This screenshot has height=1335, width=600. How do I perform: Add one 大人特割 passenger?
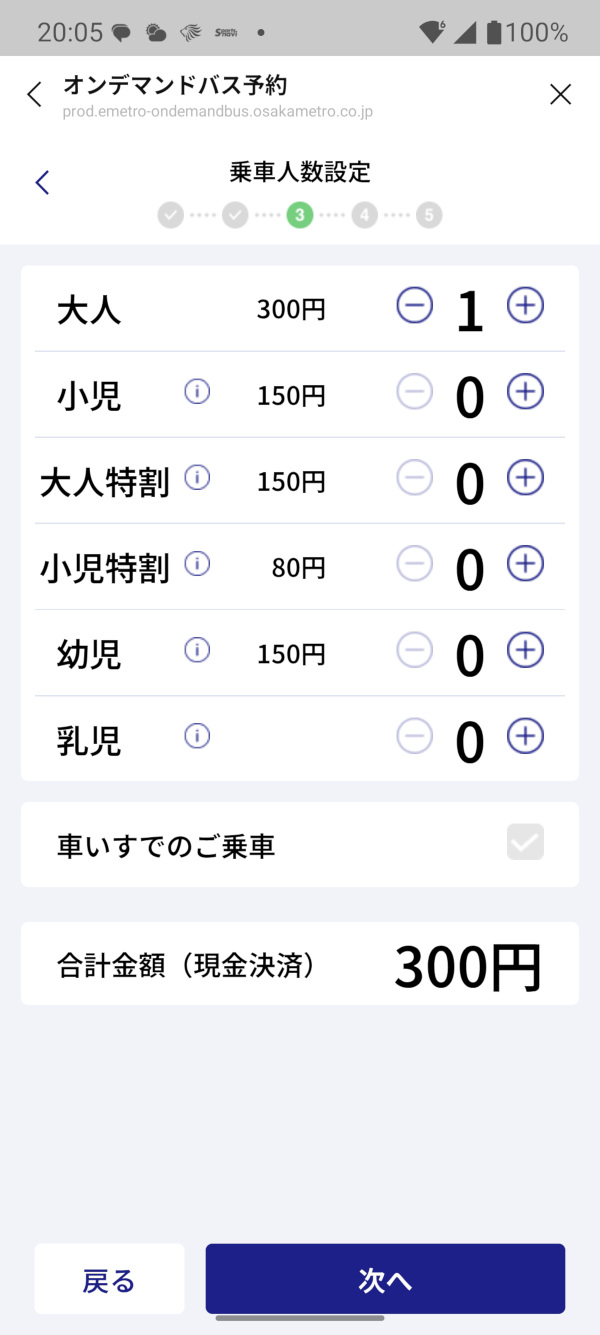click(x=525, y=478)
